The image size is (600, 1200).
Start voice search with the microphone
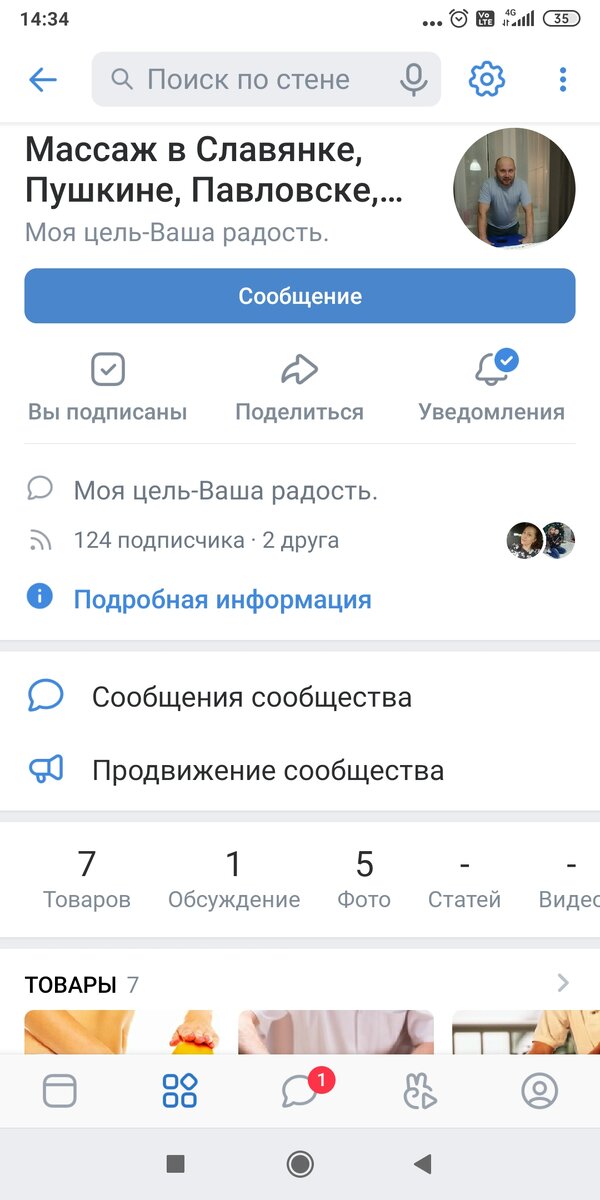tap(414, 80)
